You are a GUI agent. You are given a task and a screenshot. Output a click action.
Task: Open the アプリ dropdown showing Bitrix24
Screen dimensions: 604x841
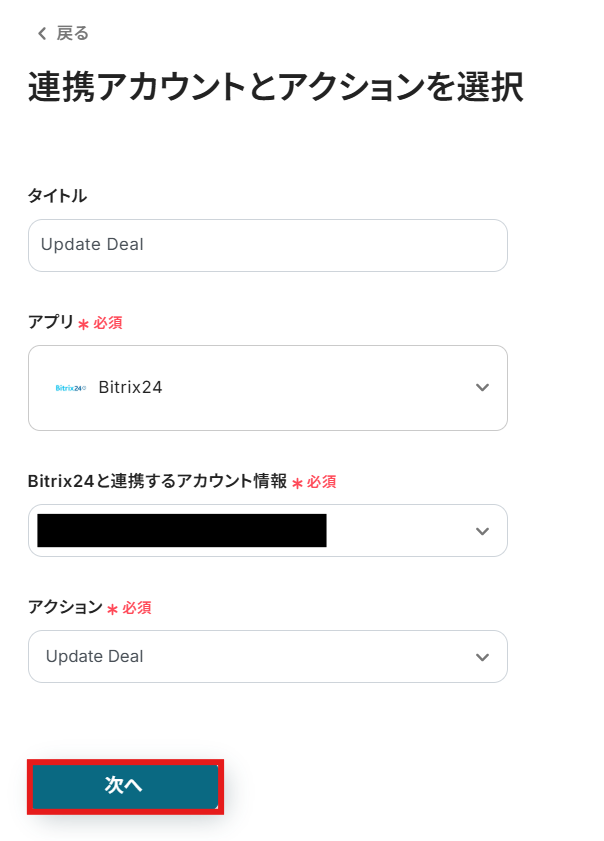(x=267, y=388)
